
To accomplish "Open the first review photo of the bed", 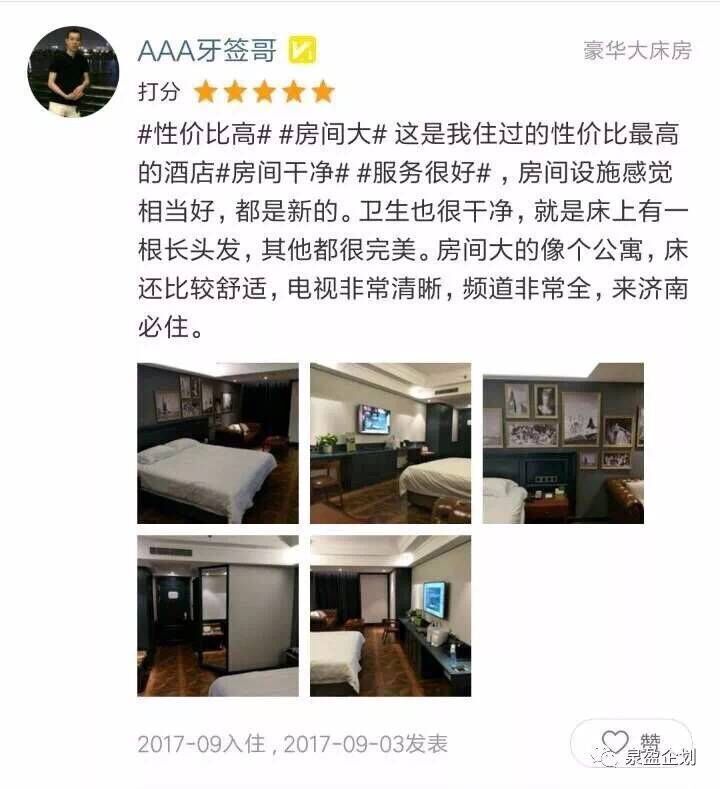I will 218,443.
